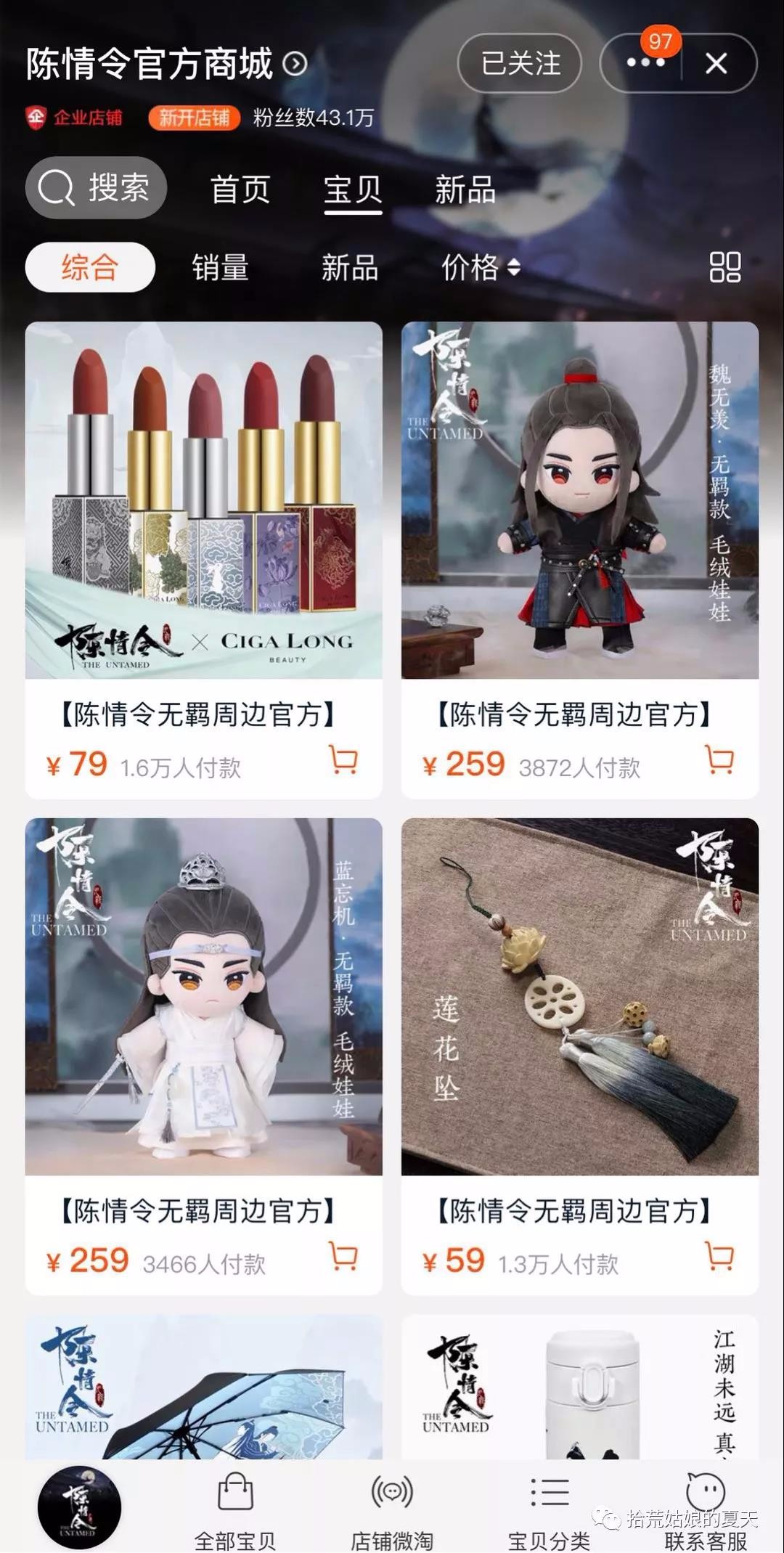Open the 魏无羡 plush doll product card
The height and width of the screenshot is (1553, 784).
[579, 501]
